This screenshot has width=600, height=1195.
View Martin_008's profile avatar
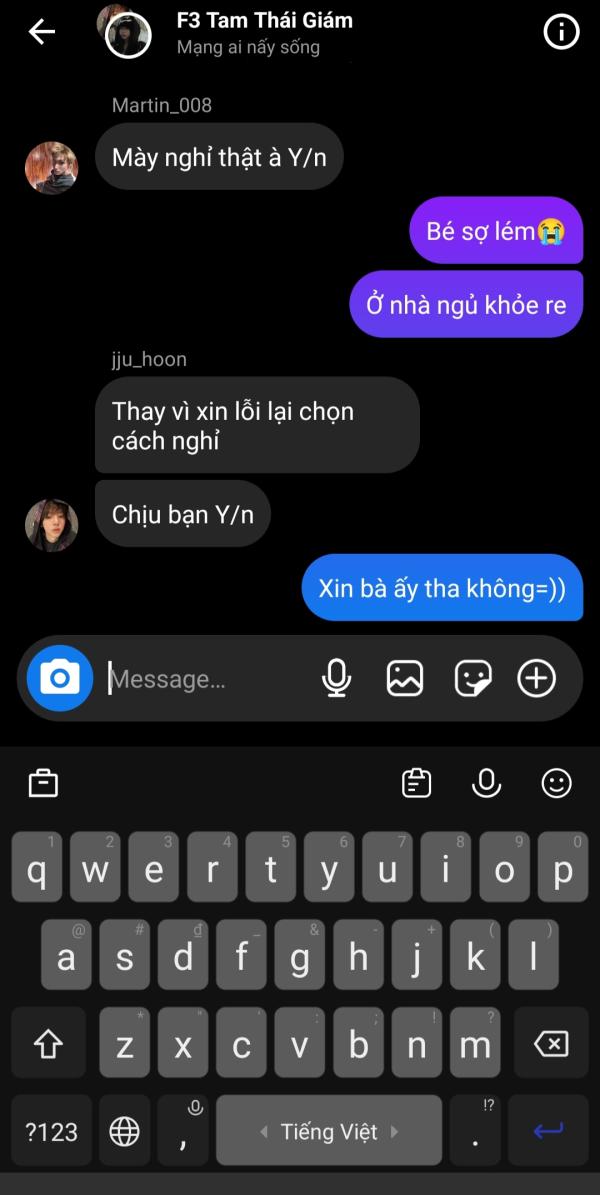[51, 167]
